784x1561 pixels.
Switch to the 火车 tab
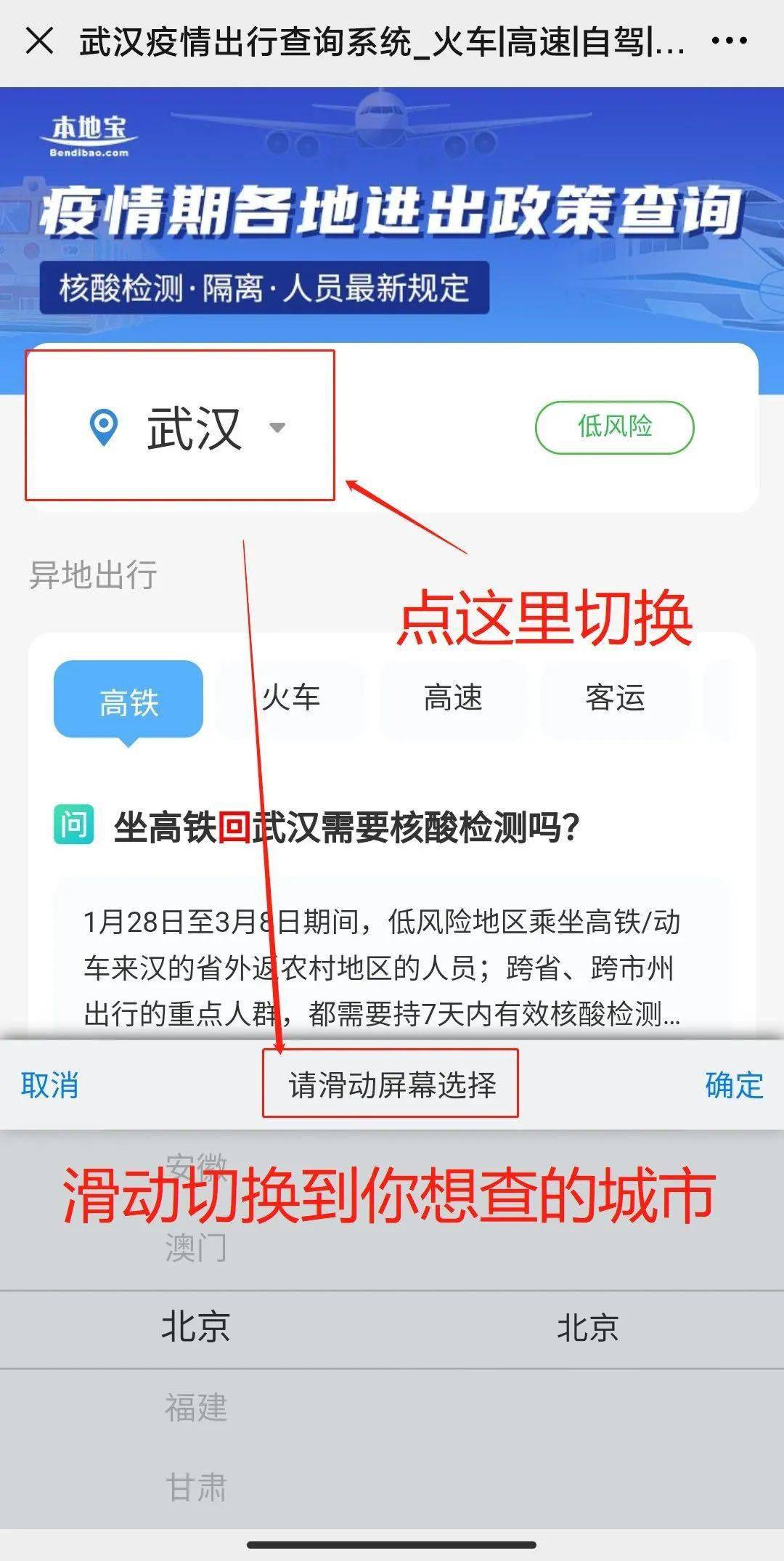point(290,698)
